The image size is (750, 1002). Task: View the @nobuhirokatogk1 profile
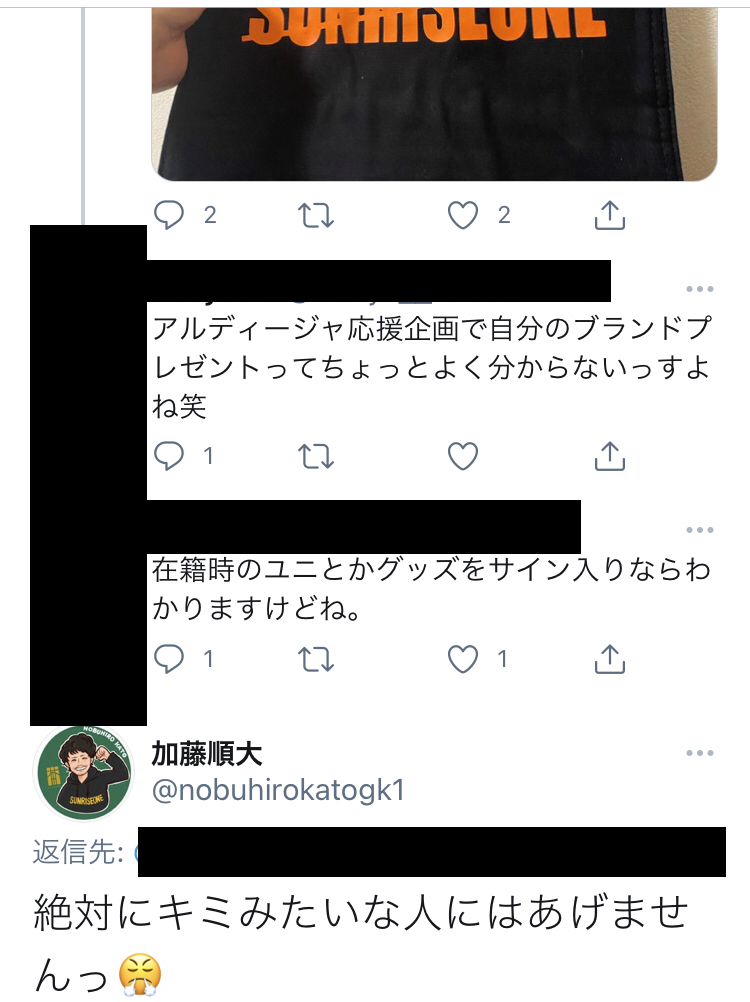[278, 790]
